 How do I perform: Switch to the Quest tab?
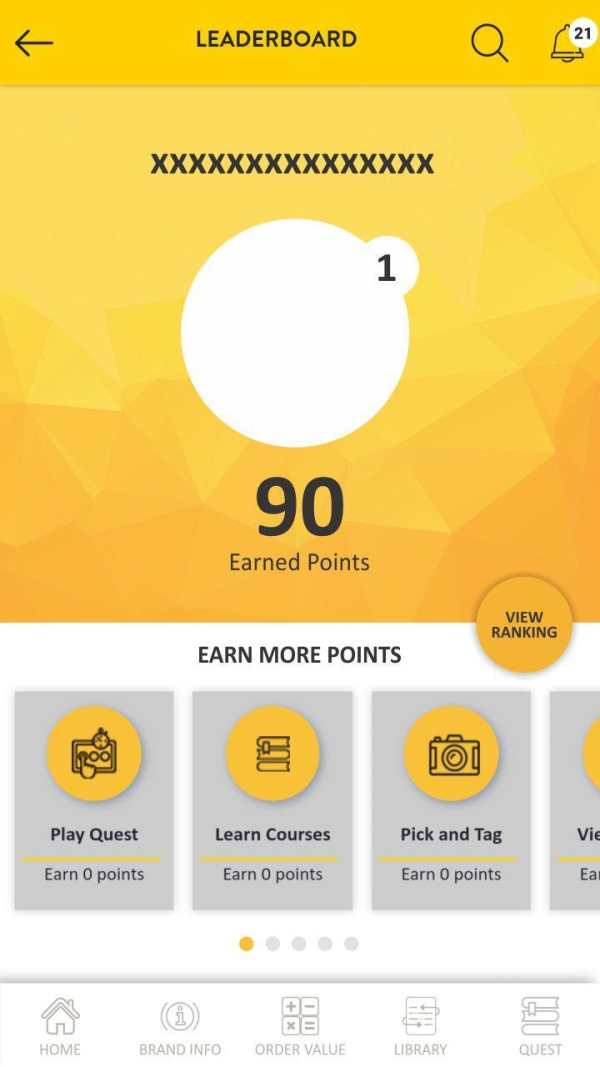point(540,1026)
